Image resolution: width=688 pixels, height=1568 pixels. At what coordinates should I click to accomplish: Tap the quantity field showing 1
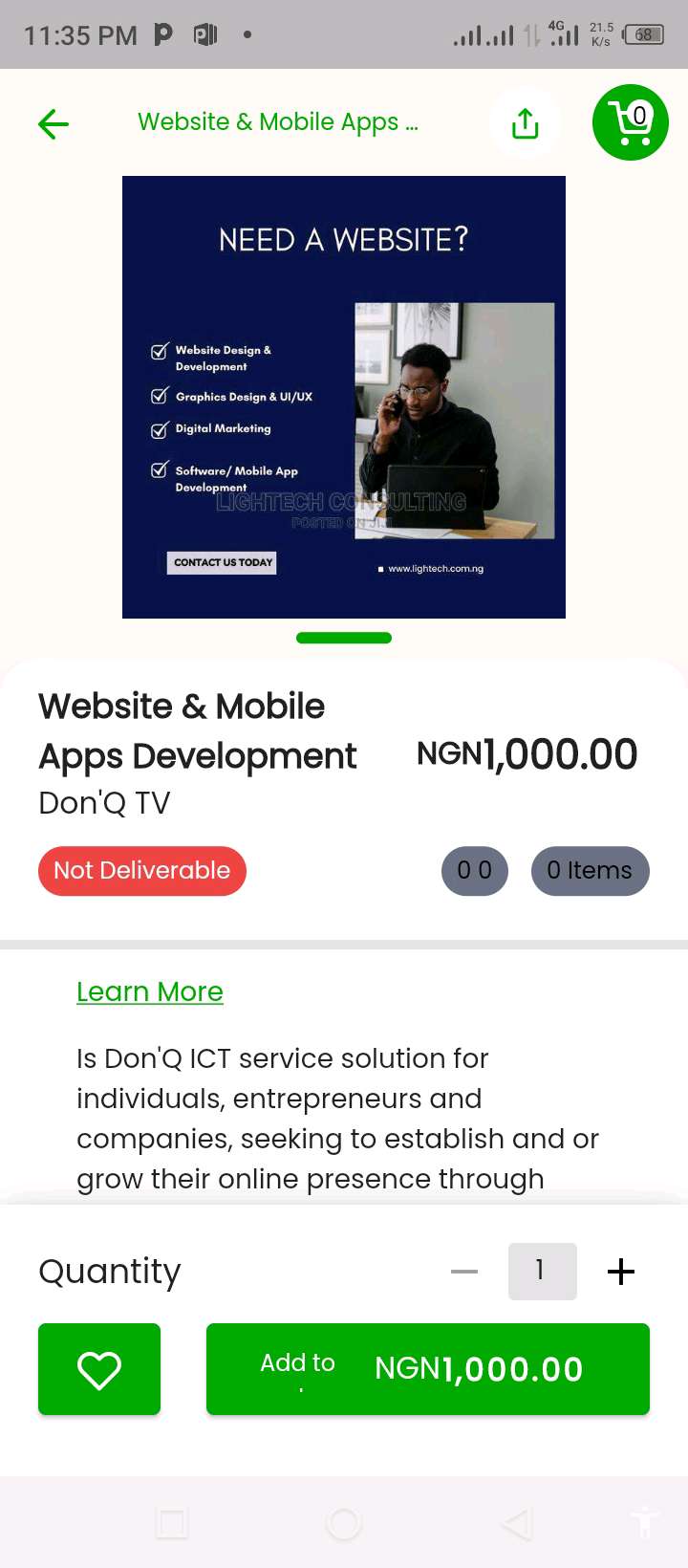(542, 1271)
